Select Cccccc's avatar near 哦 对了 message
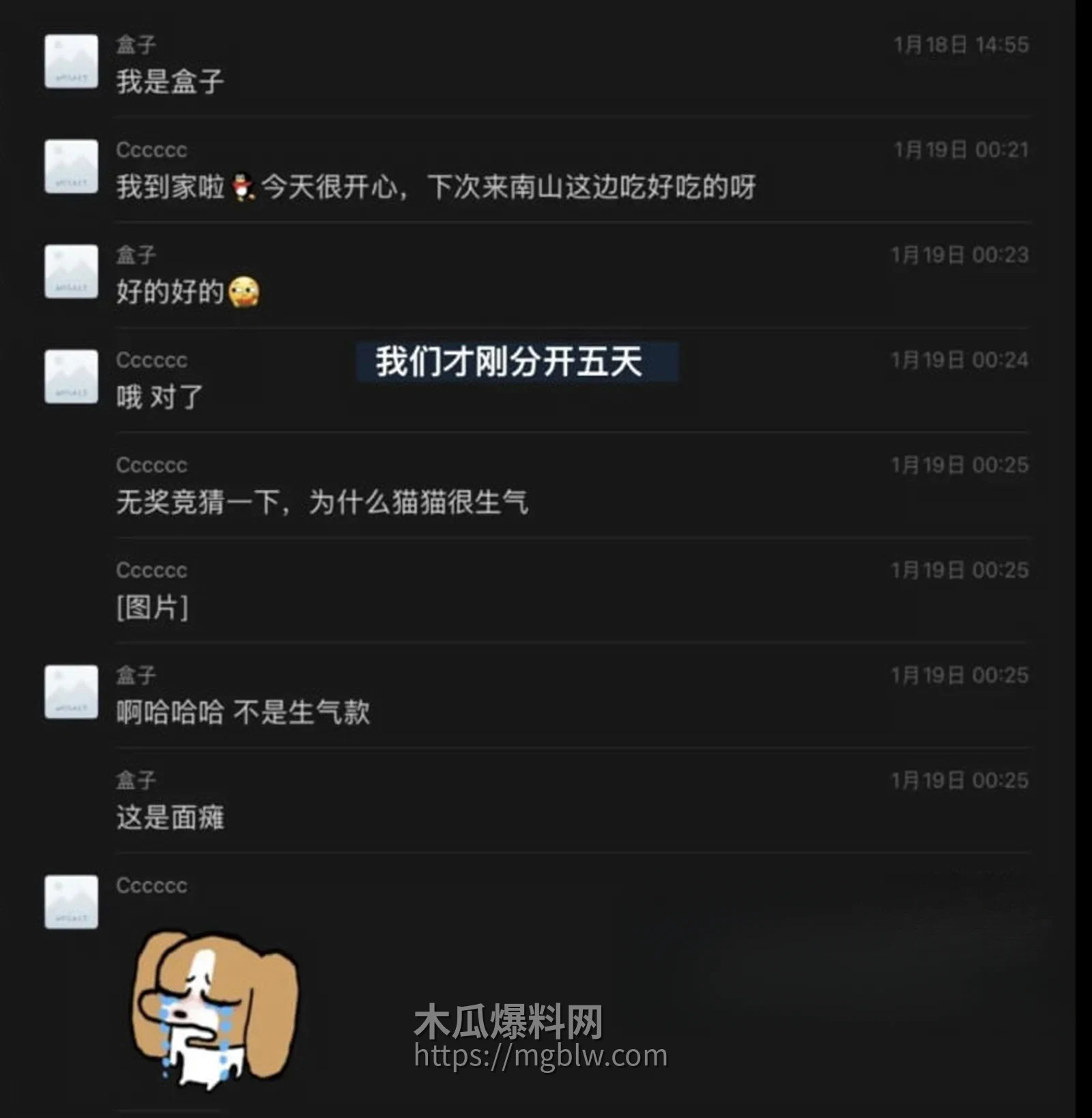Viewport: 1092px width, 1118px height. (x=70, y=377)
